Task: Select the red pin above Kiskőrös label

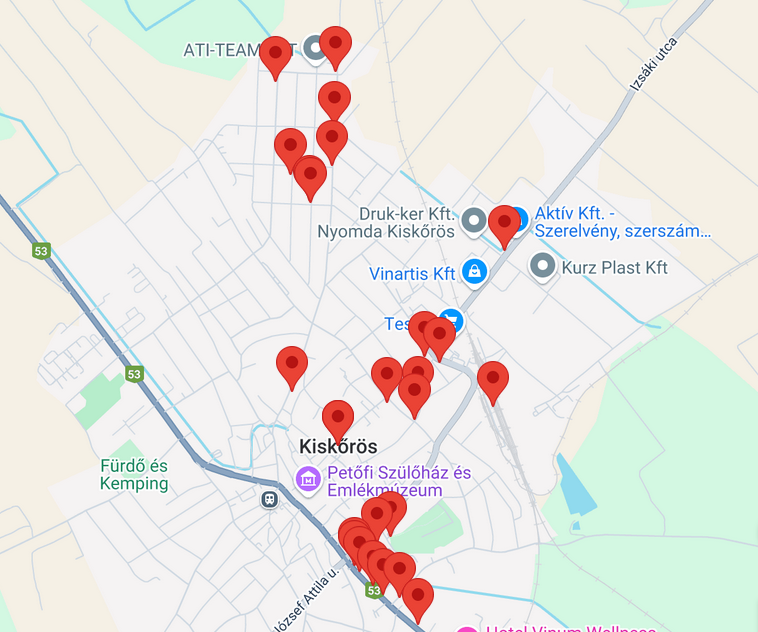Action: [338, 419]
